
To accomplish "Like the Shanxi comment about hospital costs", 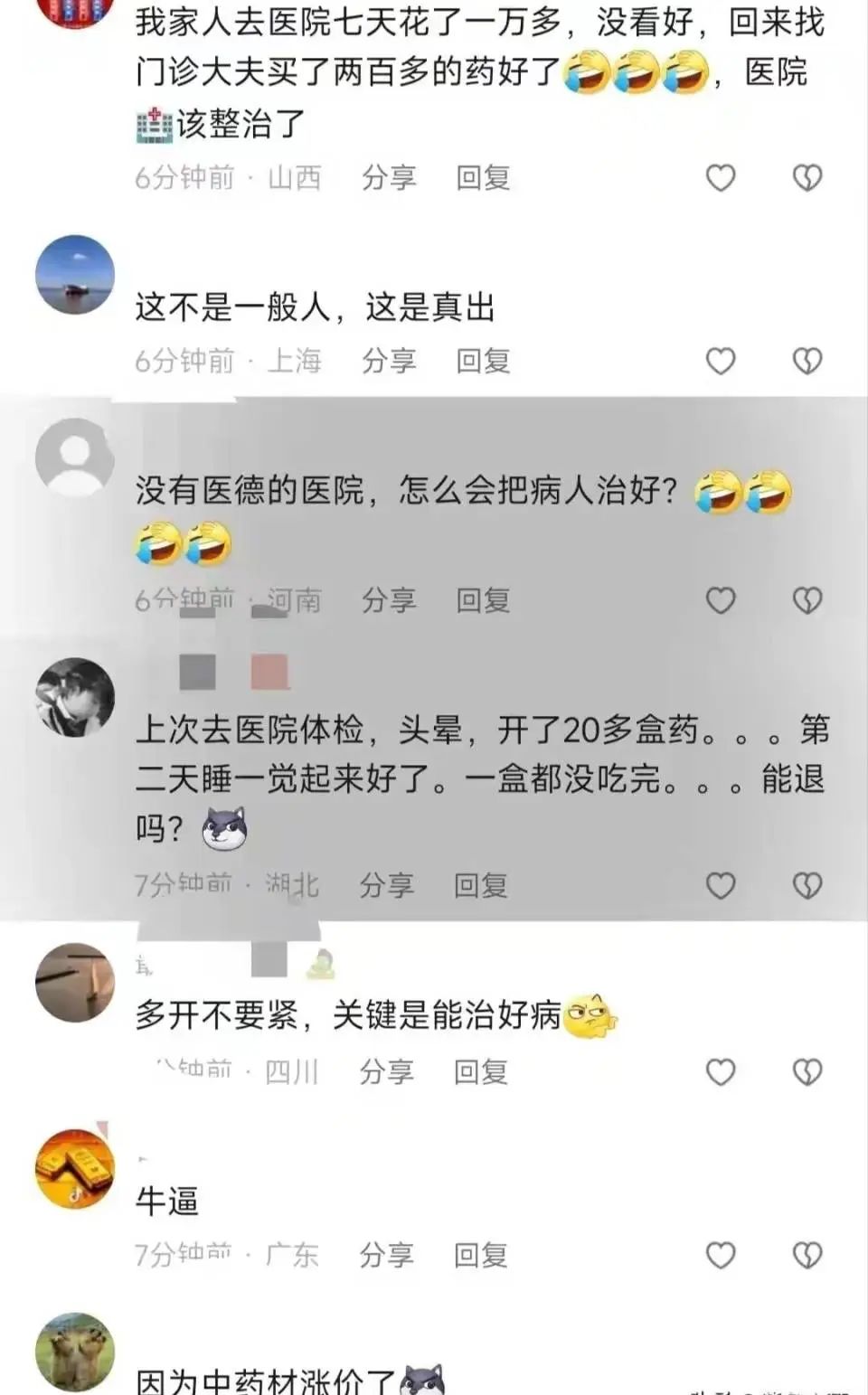I will tap(720, 178).
